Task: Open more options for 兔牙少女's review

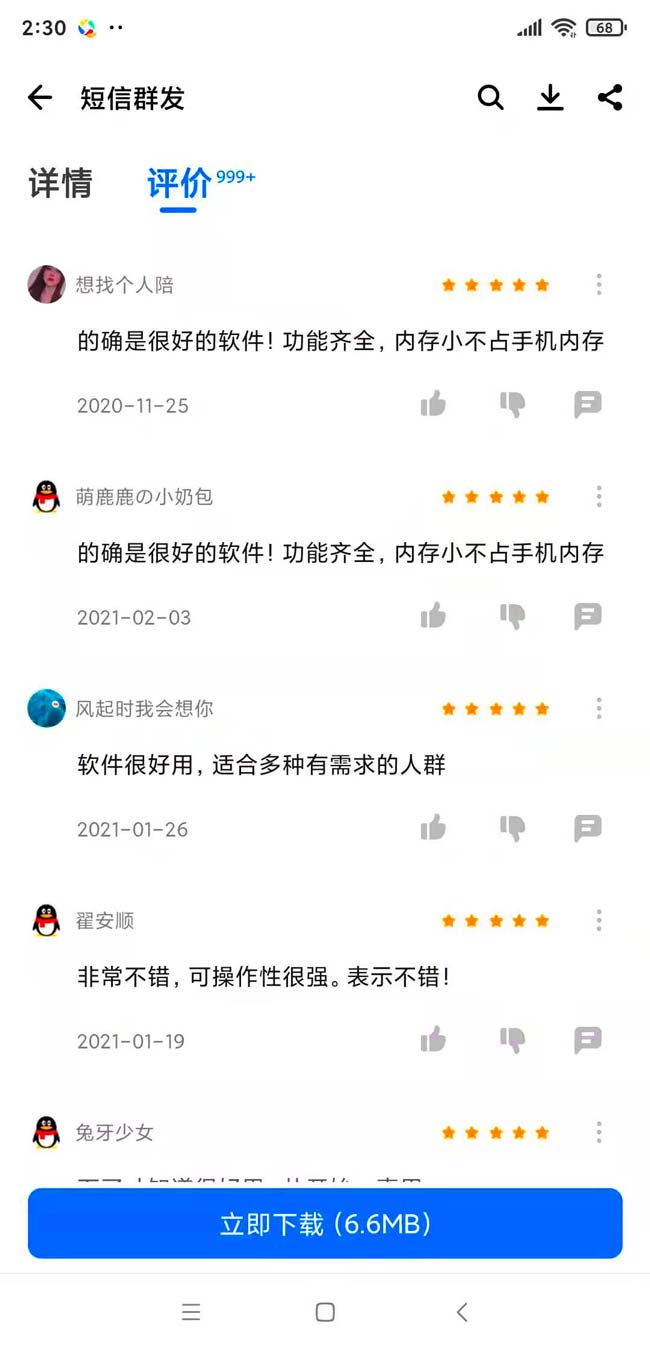Action: click(x=599, y=1133)
